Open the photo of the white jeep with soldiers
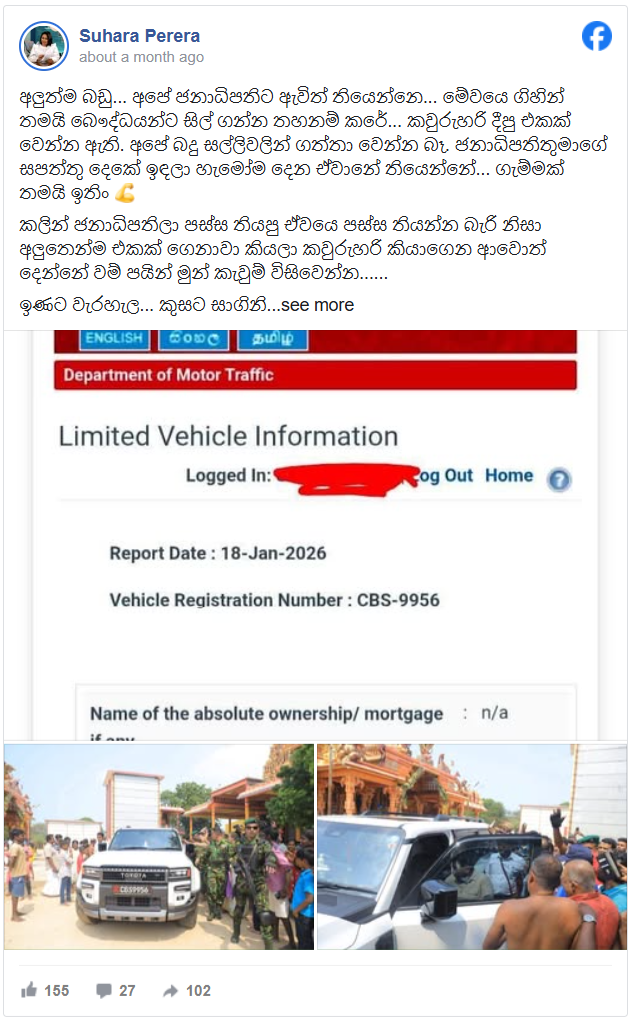The height and width of the screenshot is (1023, 633). pyautogui.click(x=158, y=845)
